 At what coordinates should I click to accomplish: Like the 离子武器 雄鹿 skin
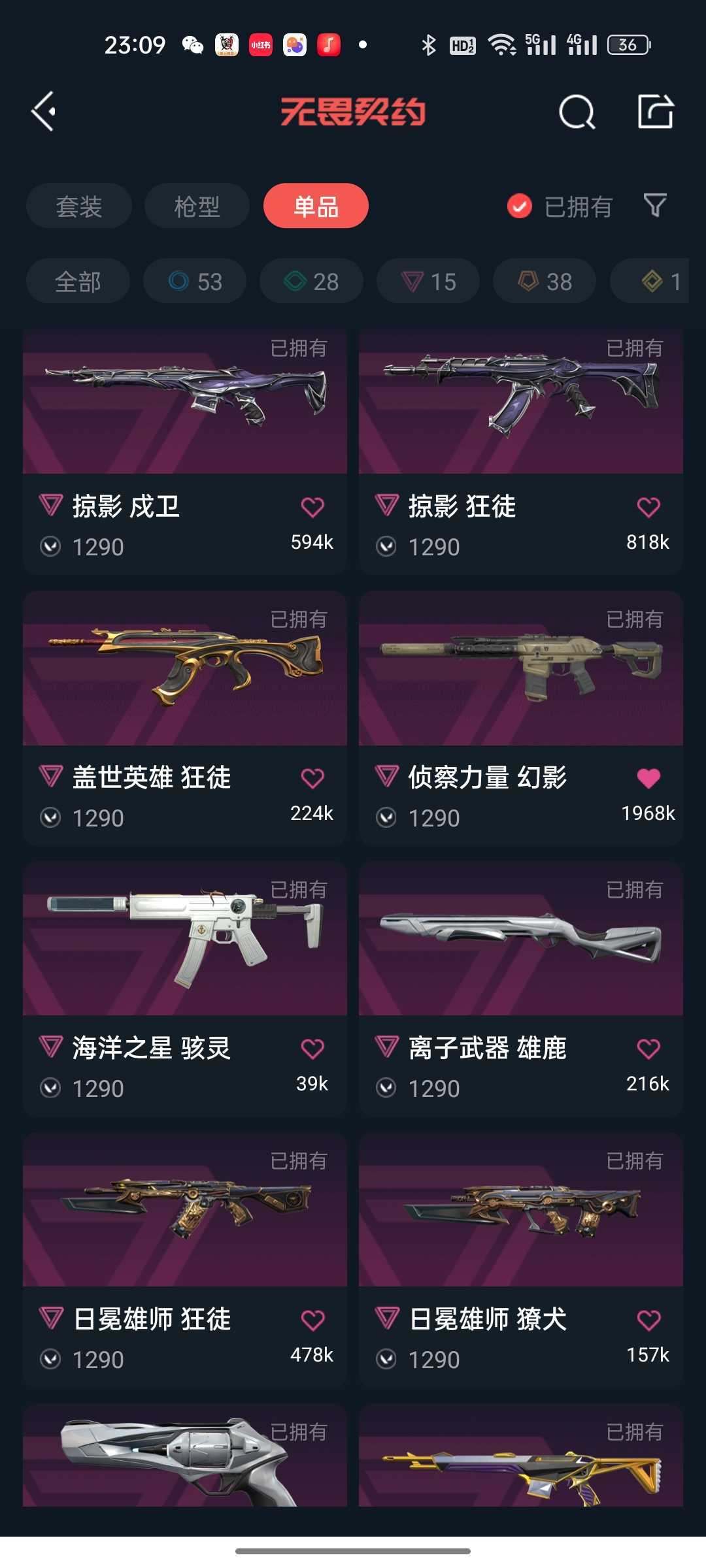tap(648, 1049)
